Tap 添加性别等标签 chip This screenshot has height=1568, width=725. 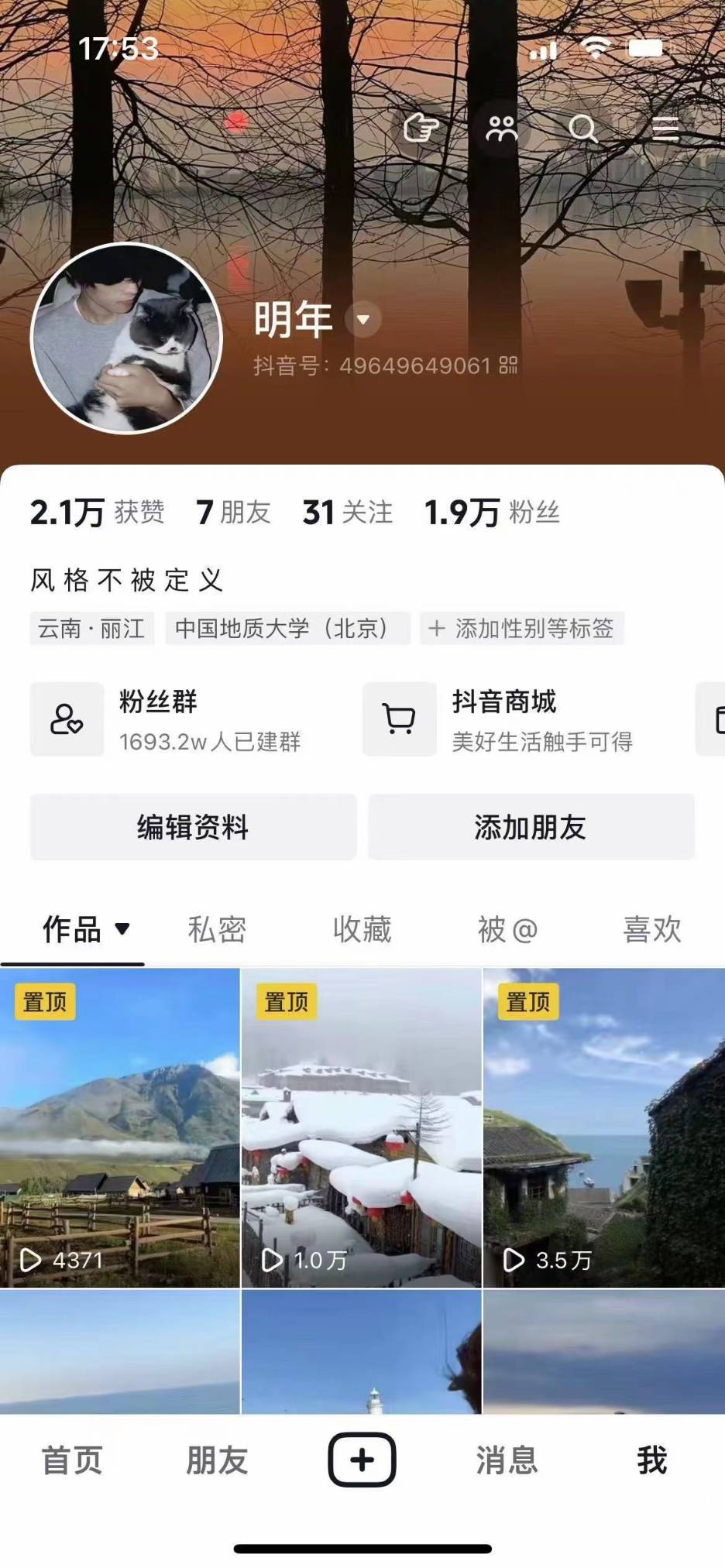(522, 628)
